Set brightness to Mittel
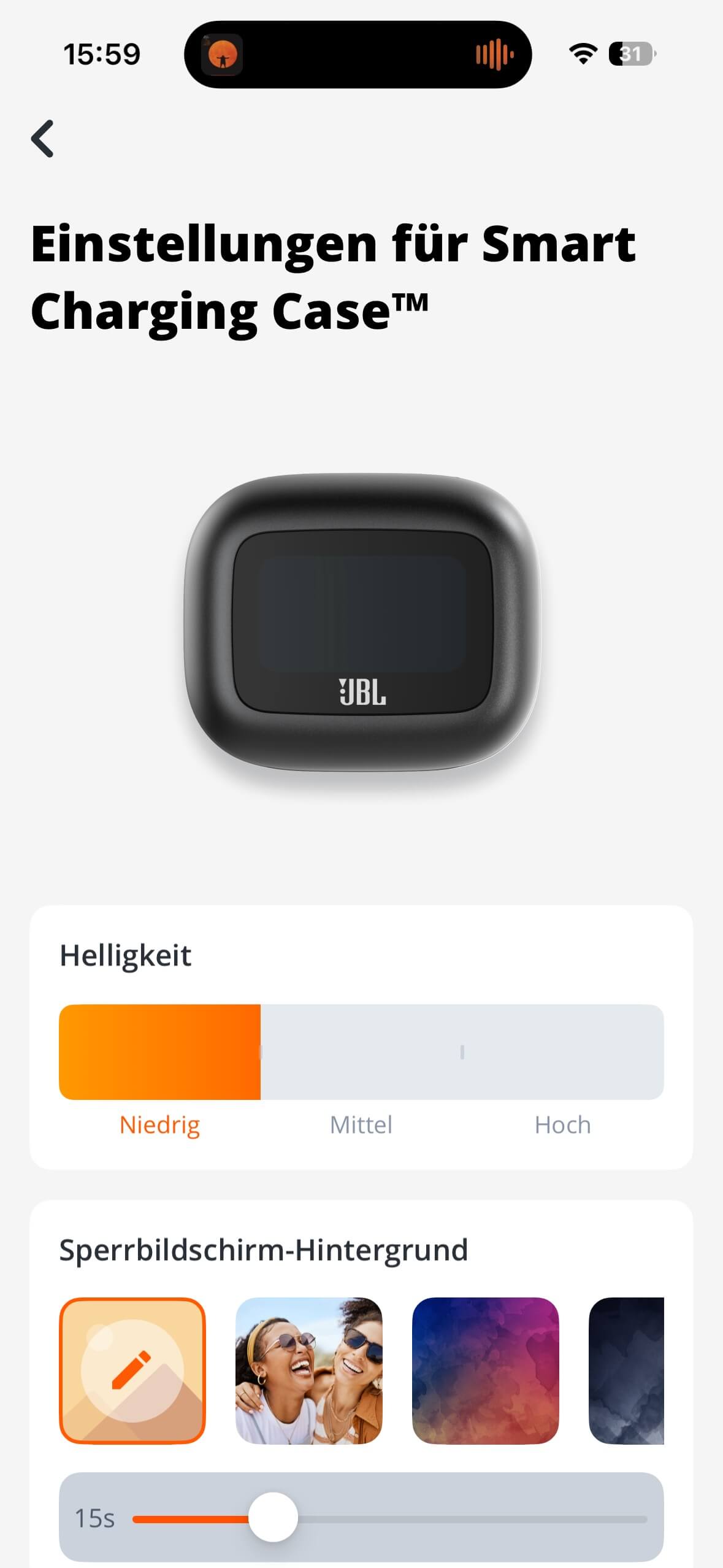723x1568 pixels. (361, 1052)
